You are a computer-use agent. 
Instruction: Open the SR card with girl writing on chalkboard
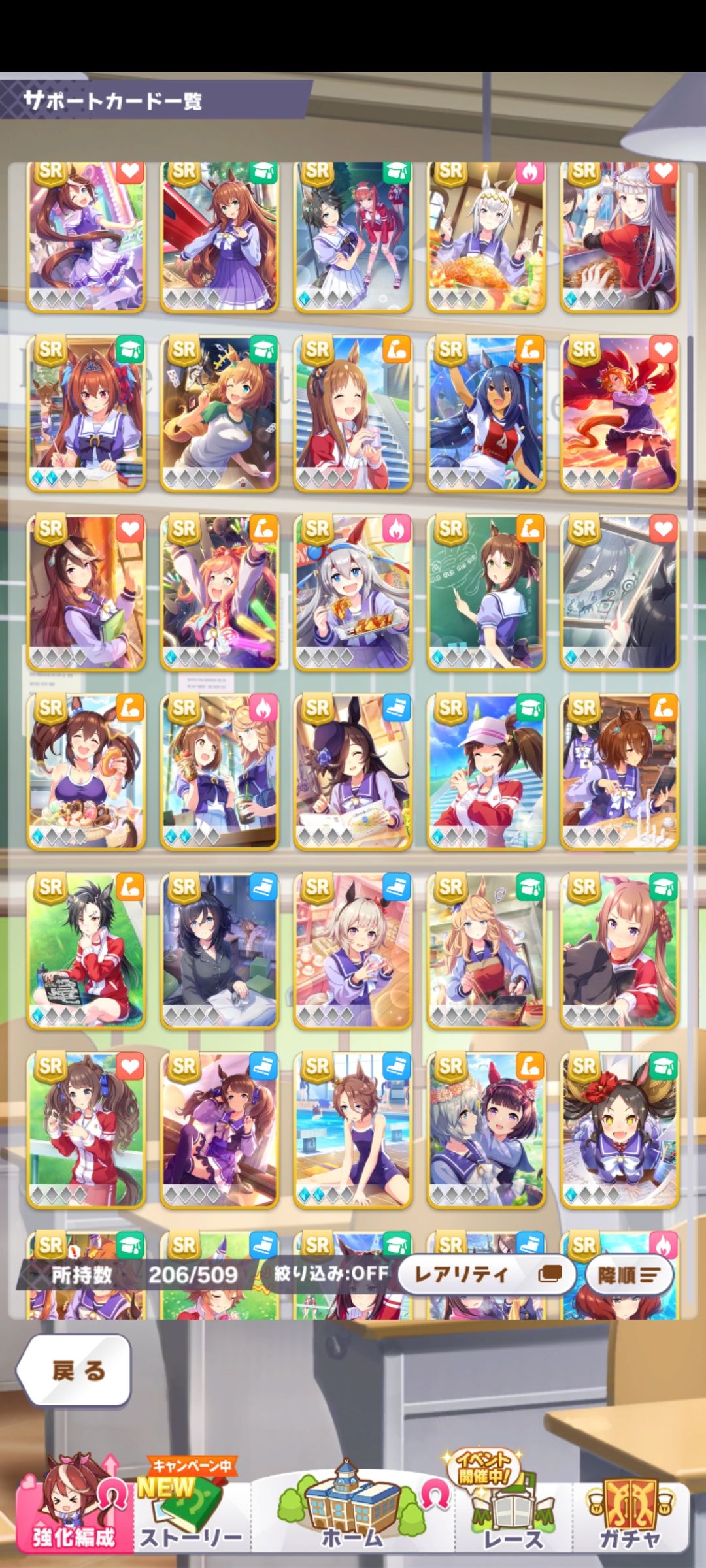coord(486,593)
